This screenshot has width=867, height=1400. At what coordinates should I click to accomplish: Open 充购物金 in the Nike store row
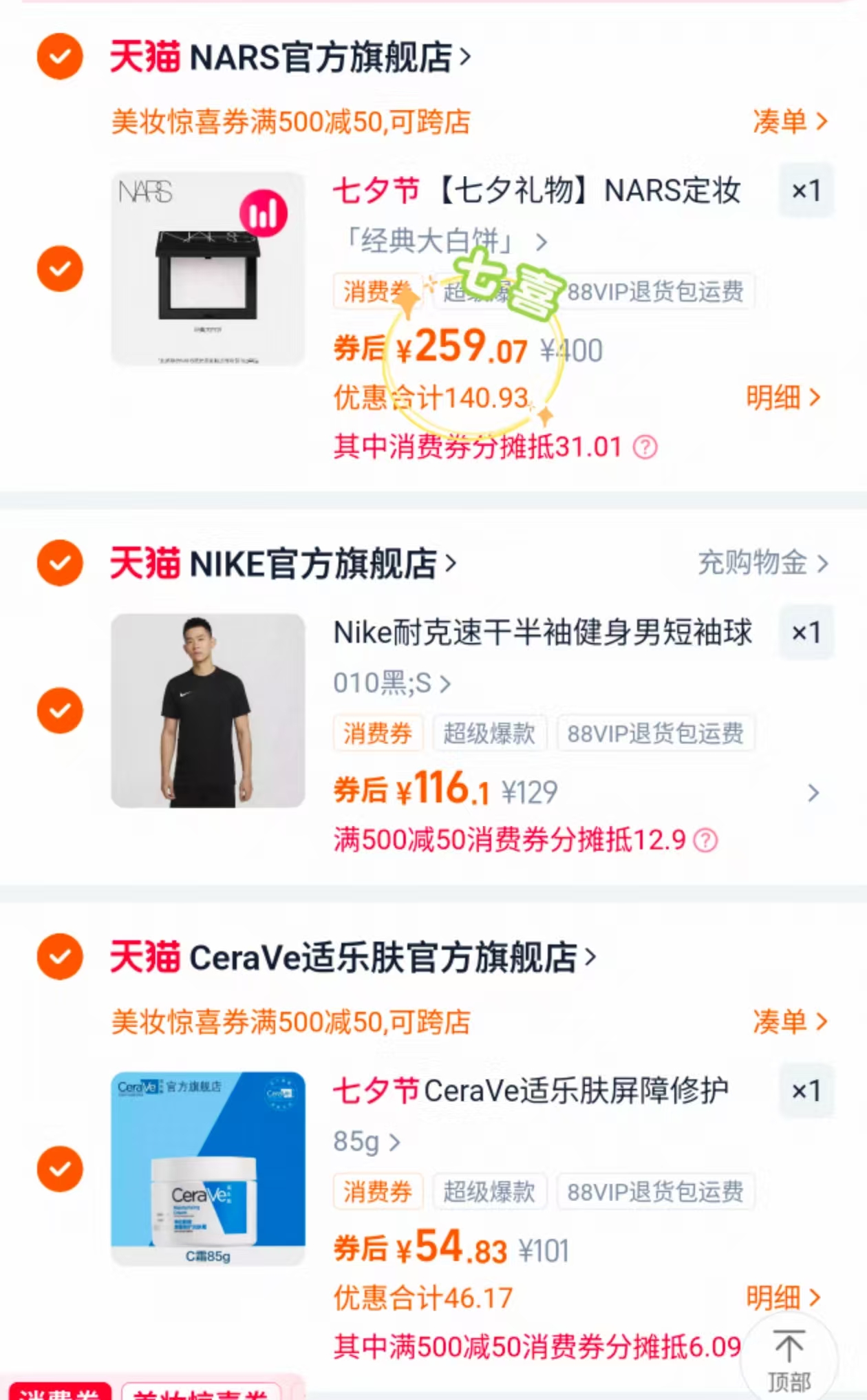(x=753, y=562)
